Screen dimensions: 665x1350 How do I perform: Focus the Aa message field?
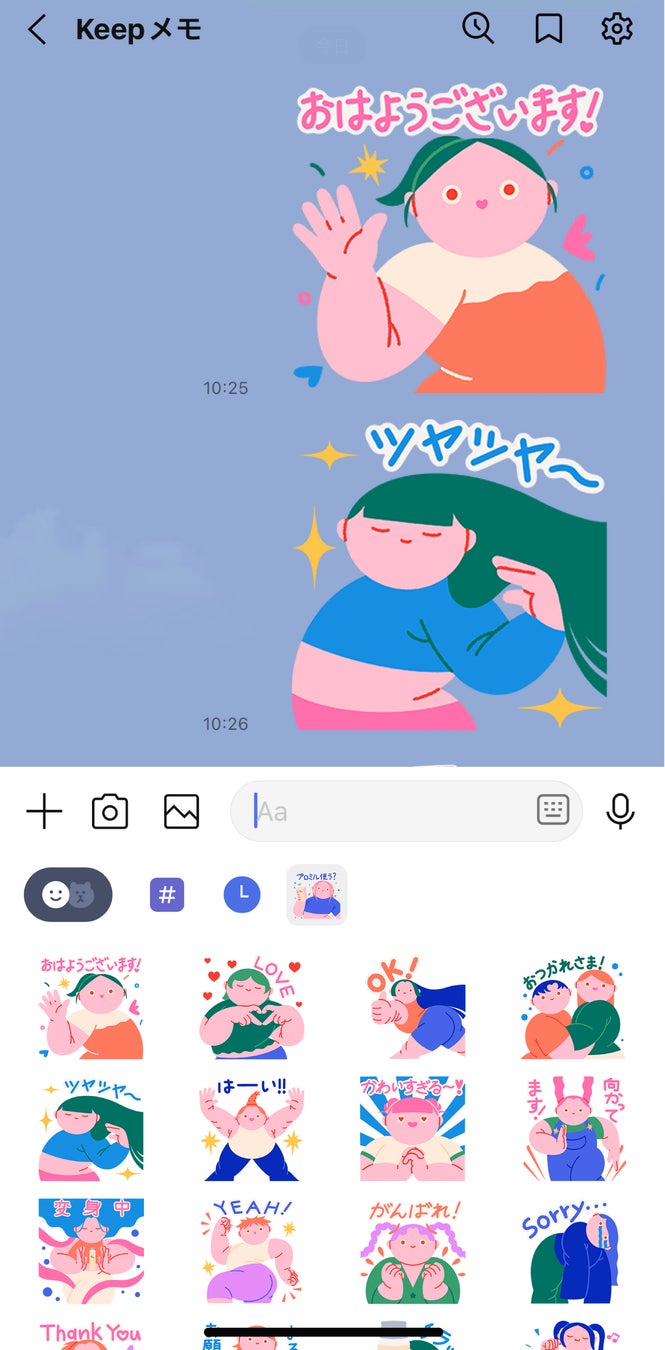tap(390, 811)
